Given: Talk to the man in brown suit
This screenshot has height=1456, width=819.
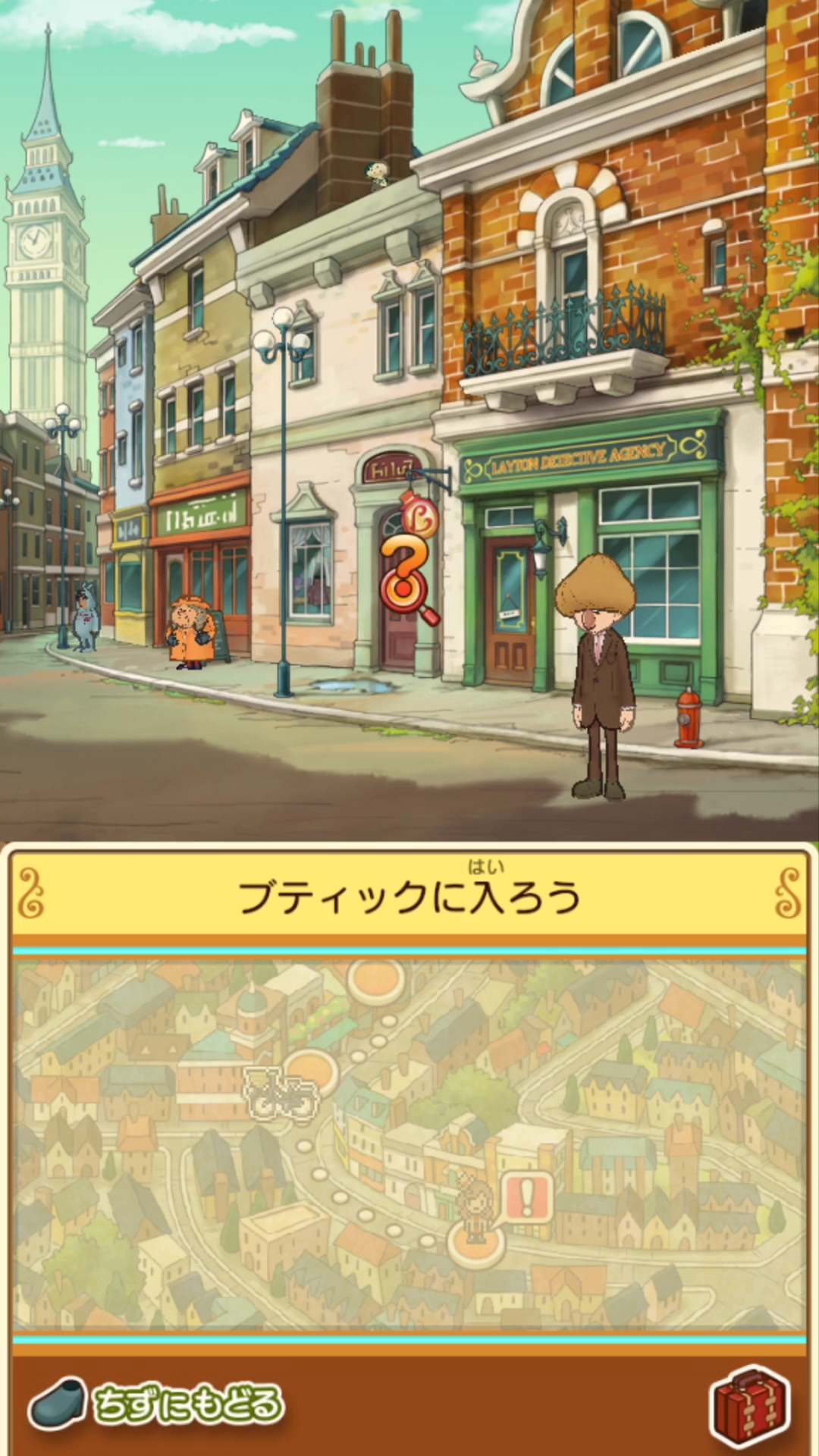Looking at the screenshot, I should pyautogui.click(x=601, y=675).
